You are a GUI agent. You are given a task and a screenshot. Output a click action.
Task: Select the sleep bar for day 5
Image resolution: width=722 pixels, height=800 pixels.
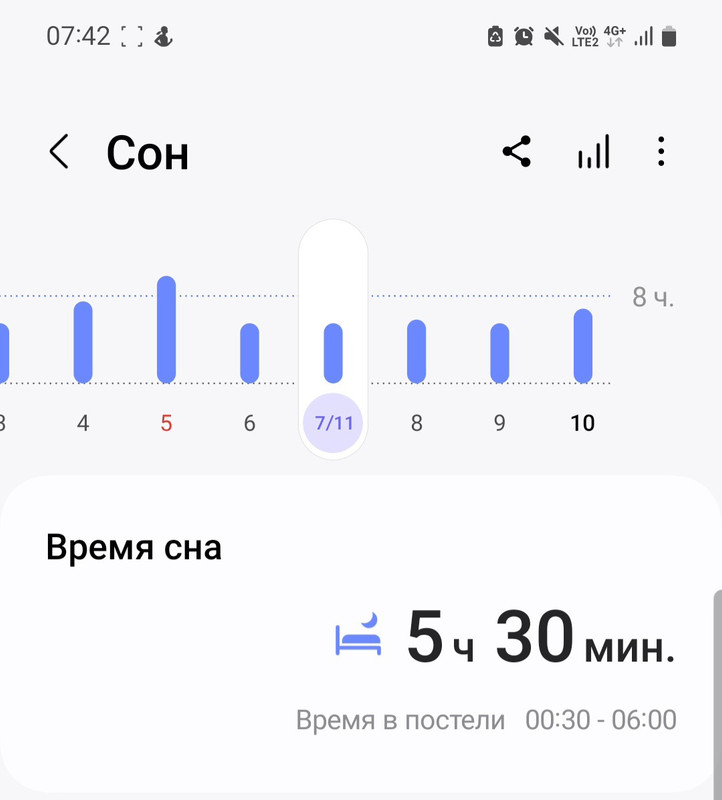(x=166, y=330)
